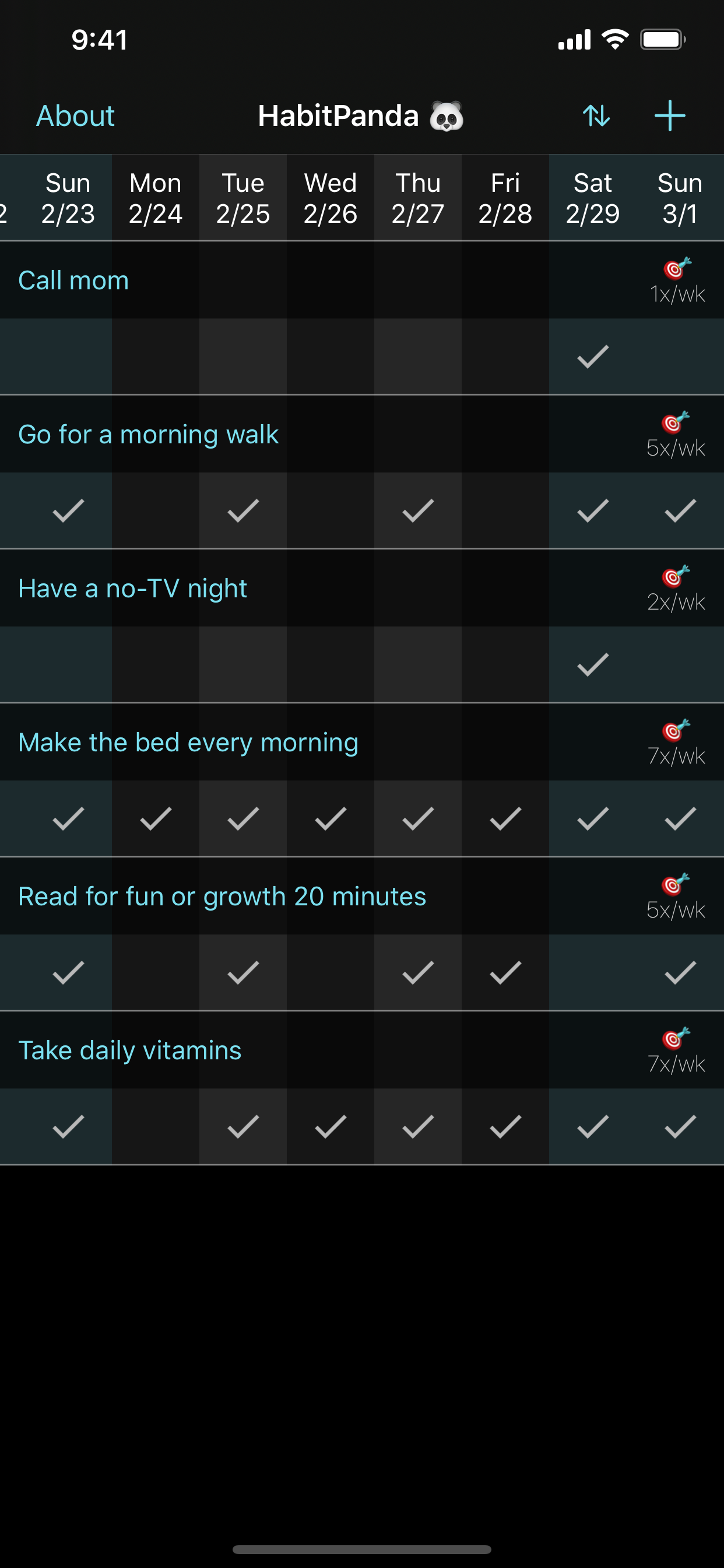This screenshot has height=1568, width=724.
Task: Mark reading done for Sat 2/29
Action: coord(593,972)
